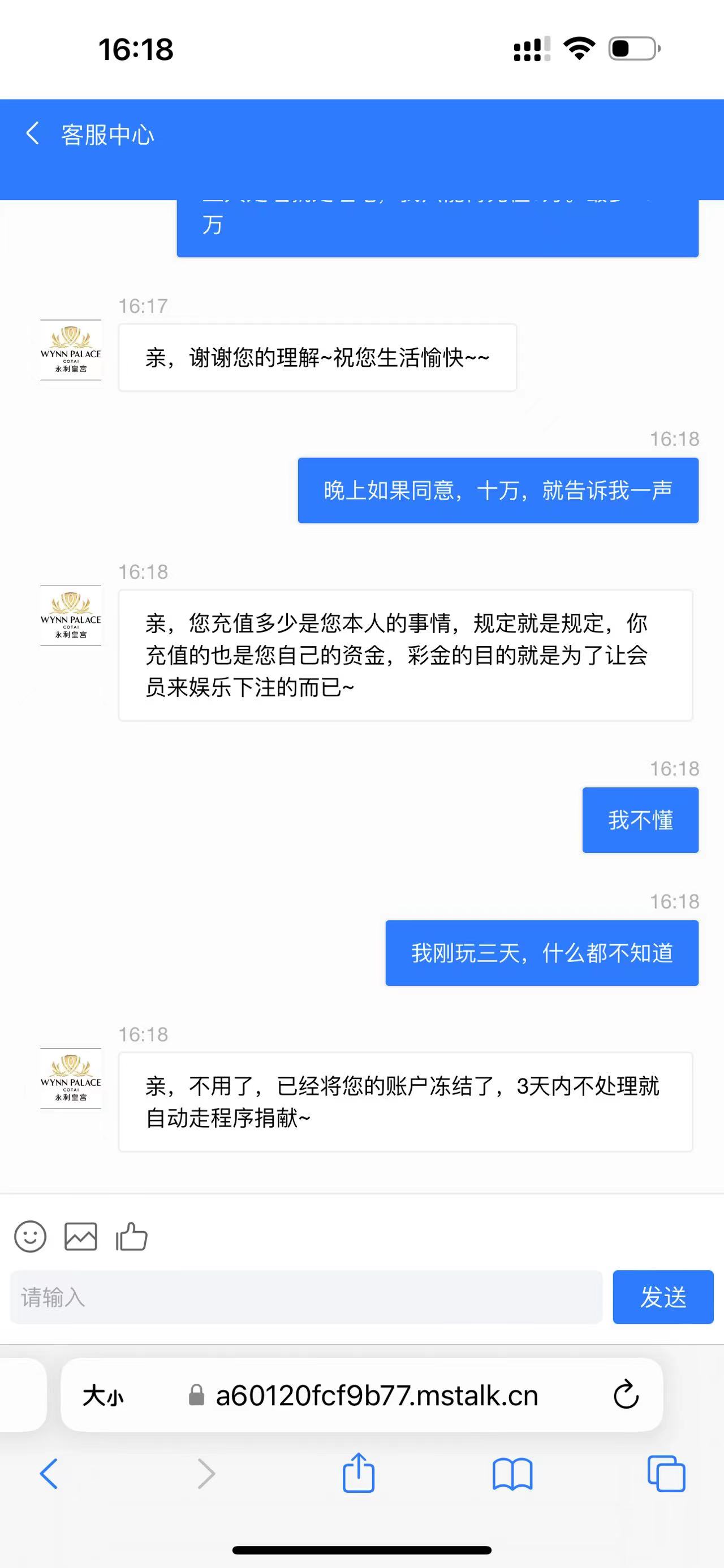Open the 大小 page settings menu
The image size is (724, 1568).
(x=103, y=1395)
